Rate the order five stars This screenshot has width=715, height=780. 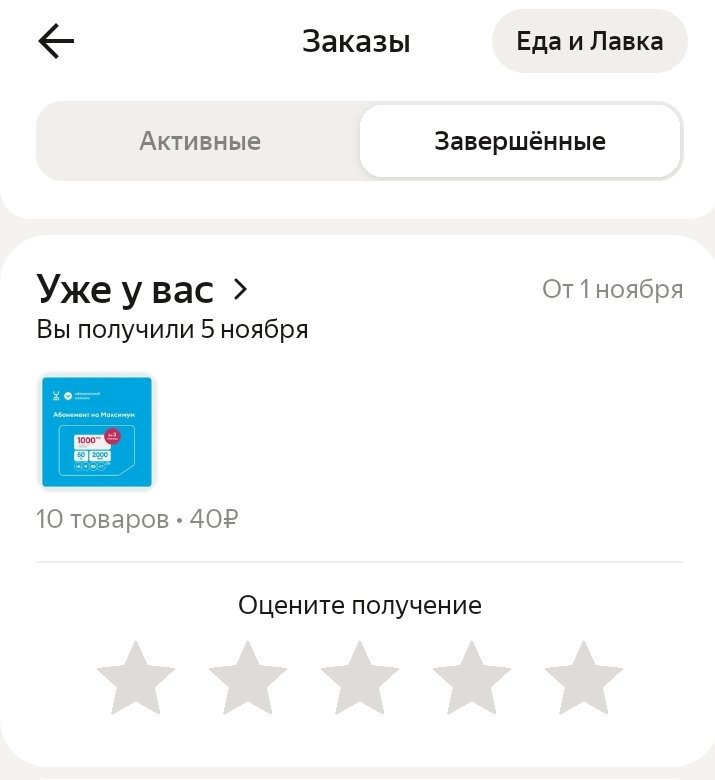click(x=583, y=677)
